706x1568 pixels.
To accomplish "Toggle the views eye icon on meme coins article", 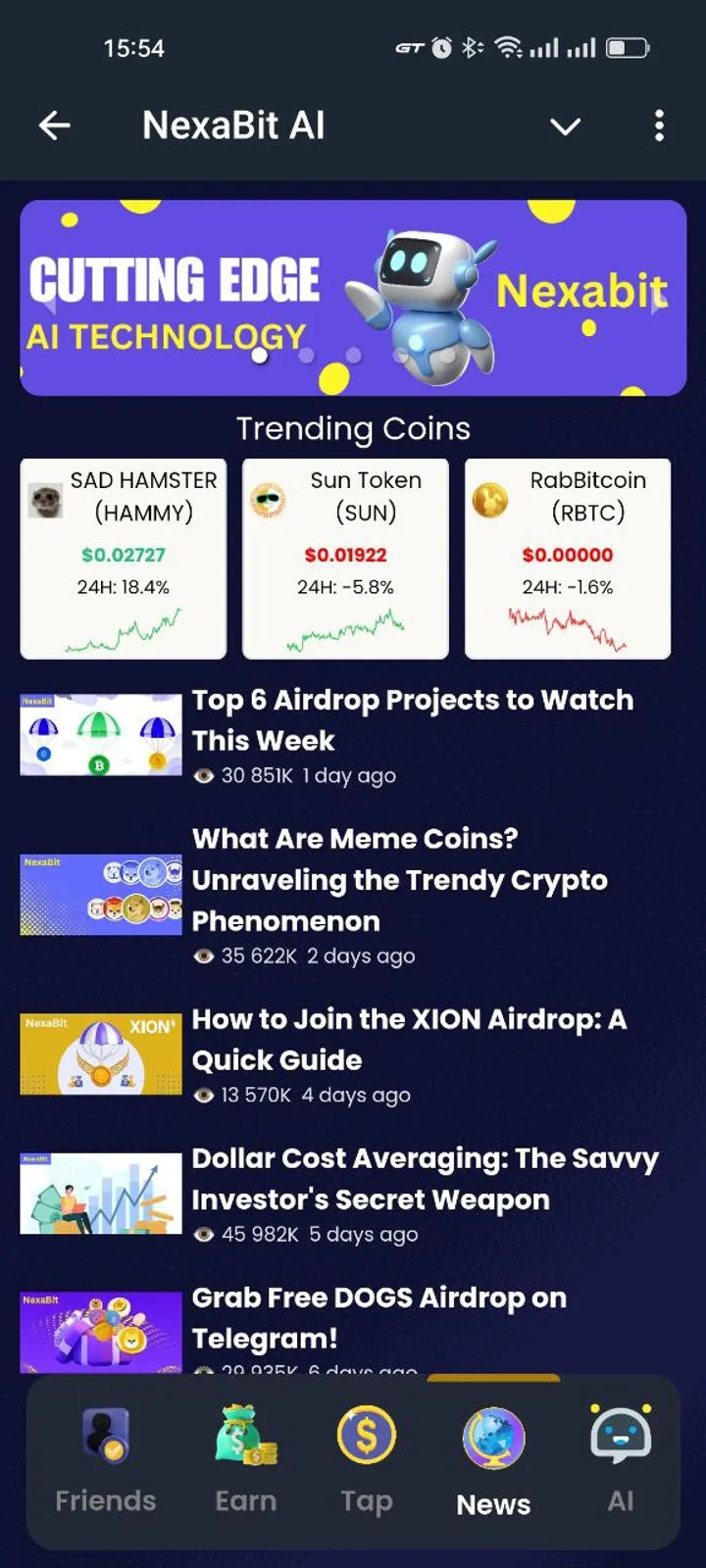I will click(x=203, y=955).
